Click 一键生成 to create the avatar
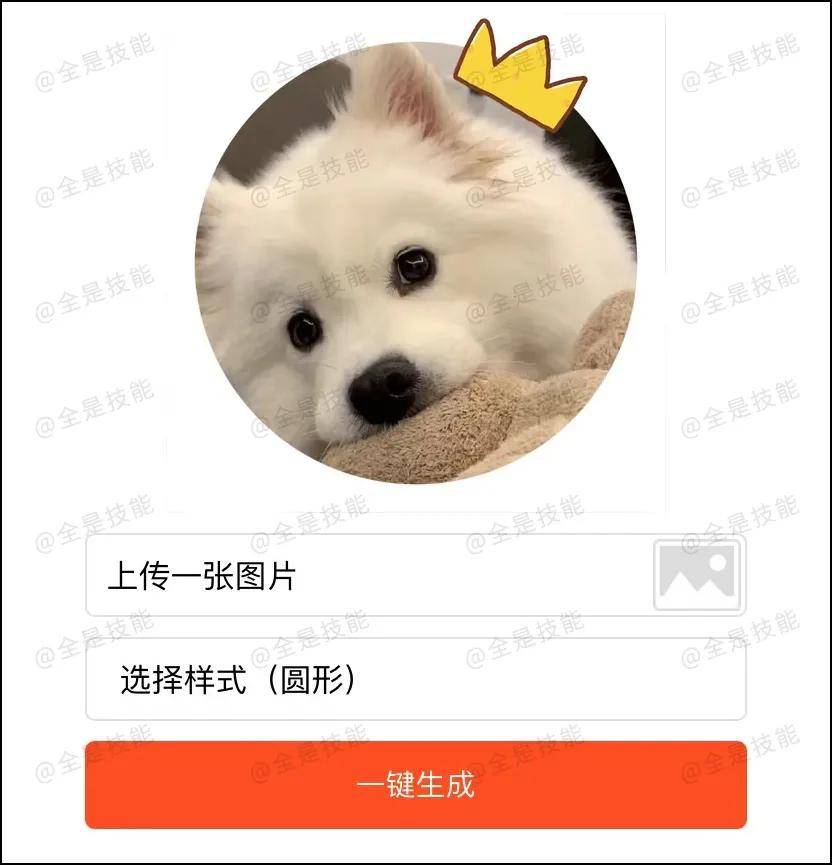Viewport: 832px width, 865px height. point(416,786)
